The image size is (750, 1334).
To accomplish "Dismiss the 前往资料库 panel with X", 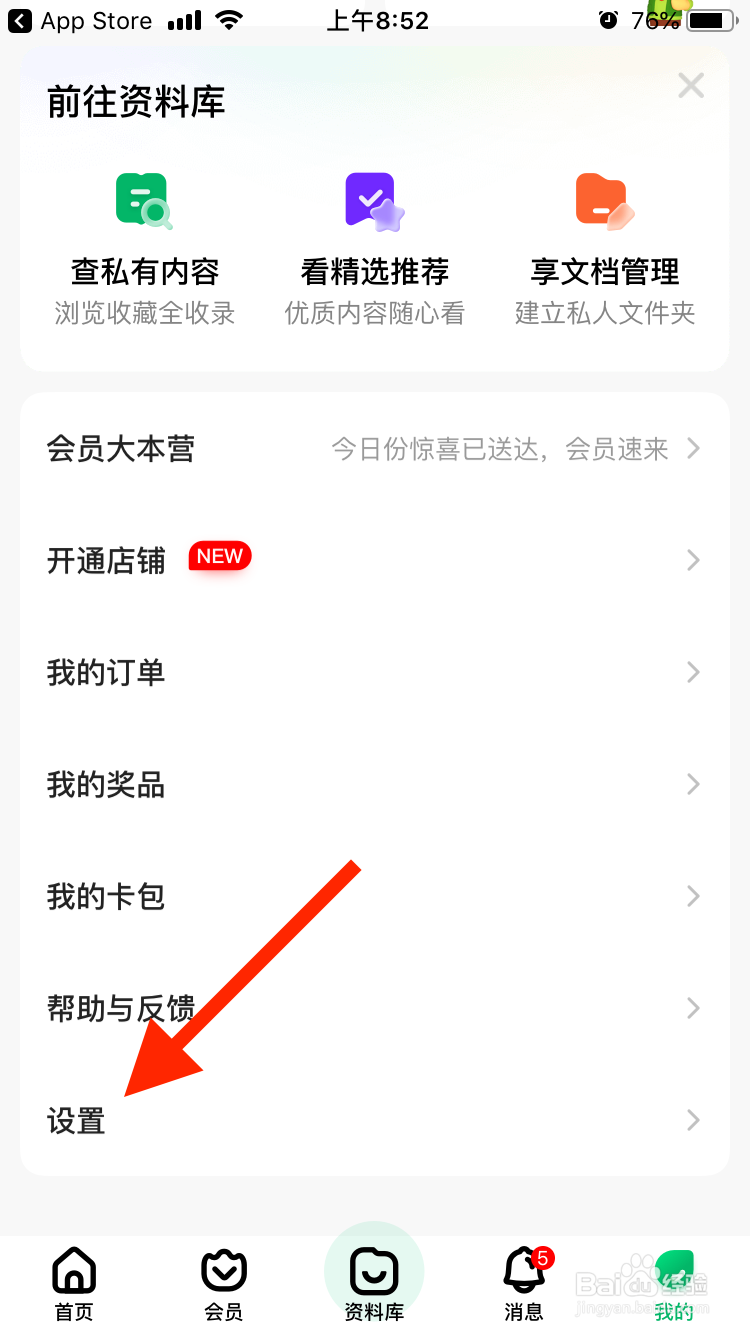I will [690, 86].
